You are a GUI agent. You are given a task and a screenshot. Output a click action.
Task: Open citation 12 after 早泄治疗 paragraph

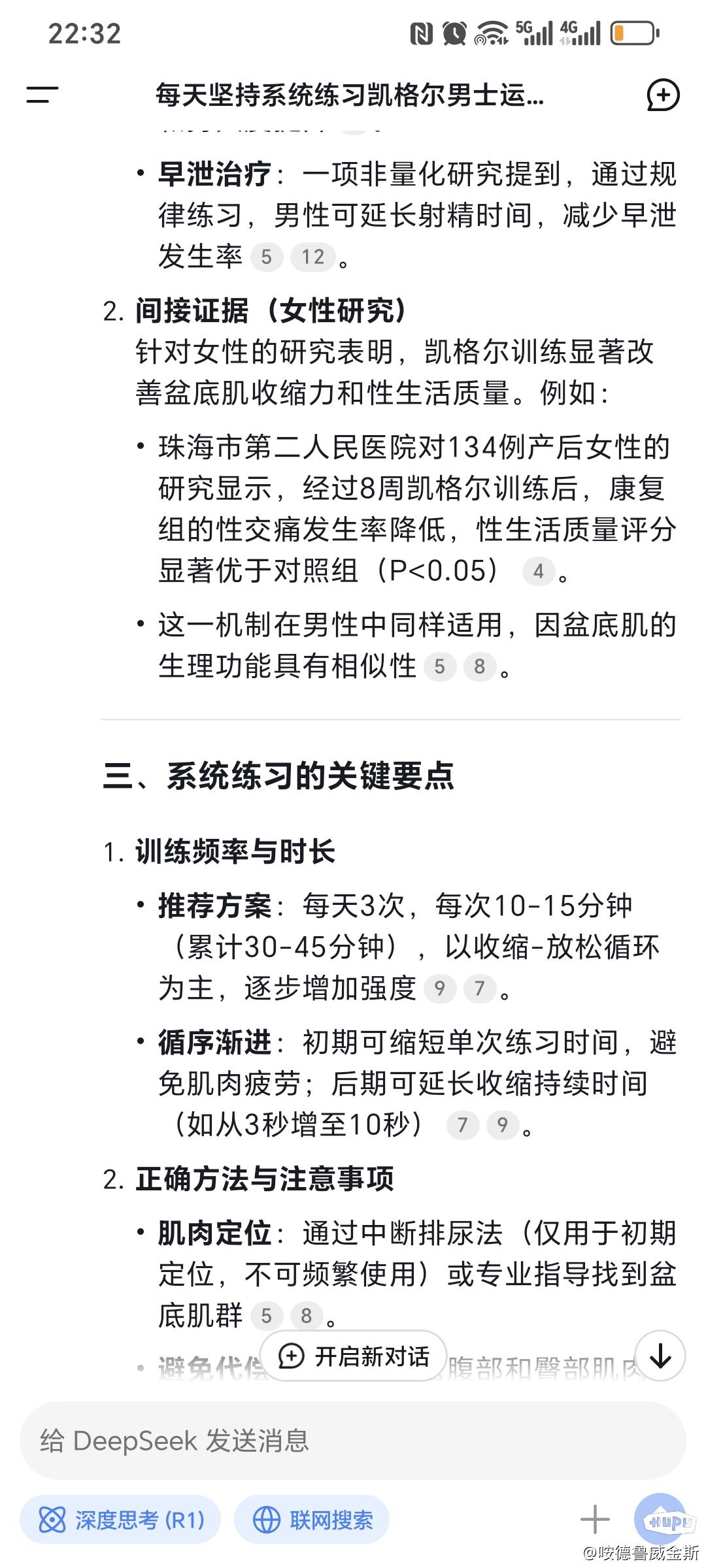click(312, 257)
